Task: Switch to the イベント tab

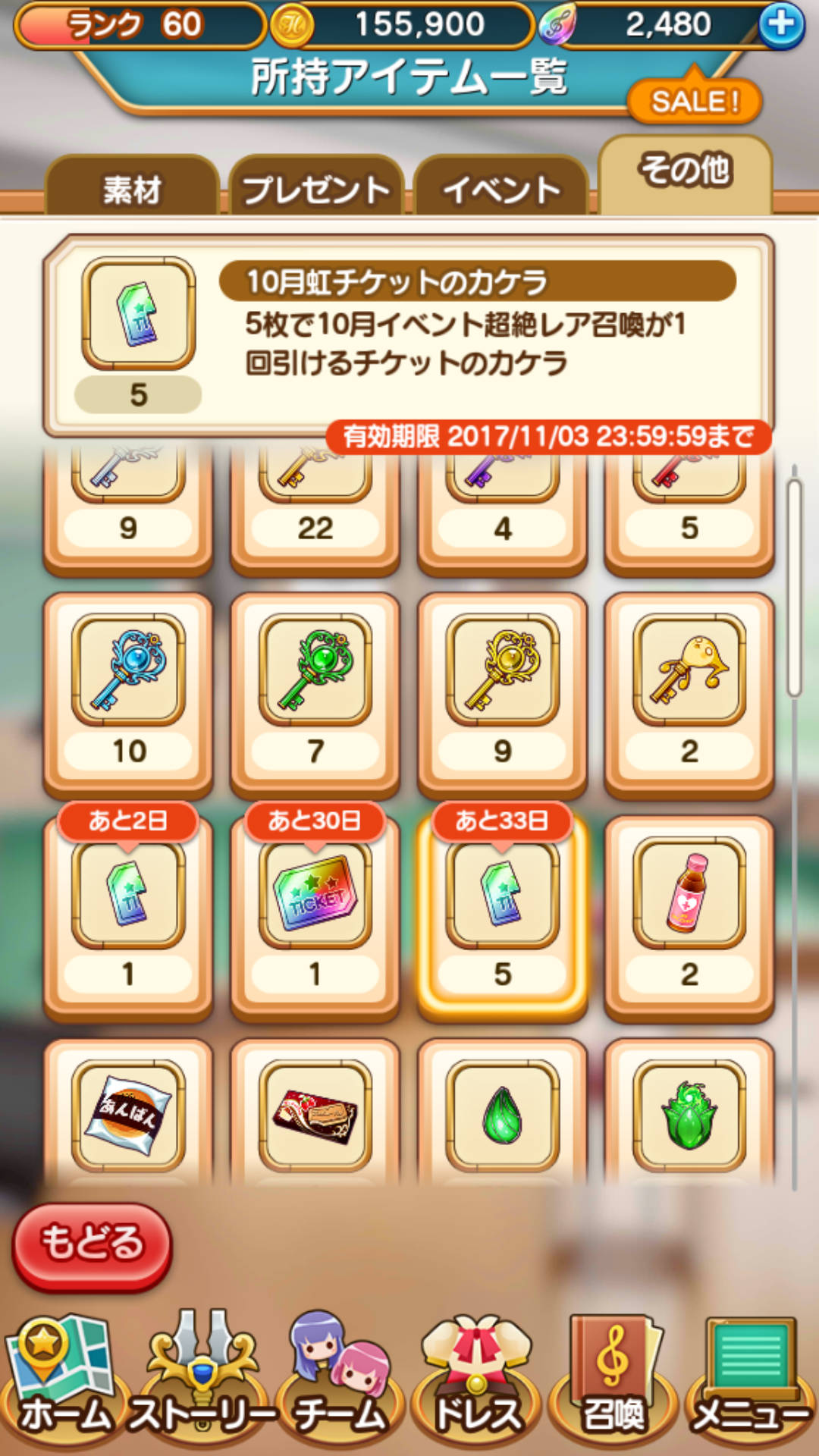Action: [x=501, y=188]
